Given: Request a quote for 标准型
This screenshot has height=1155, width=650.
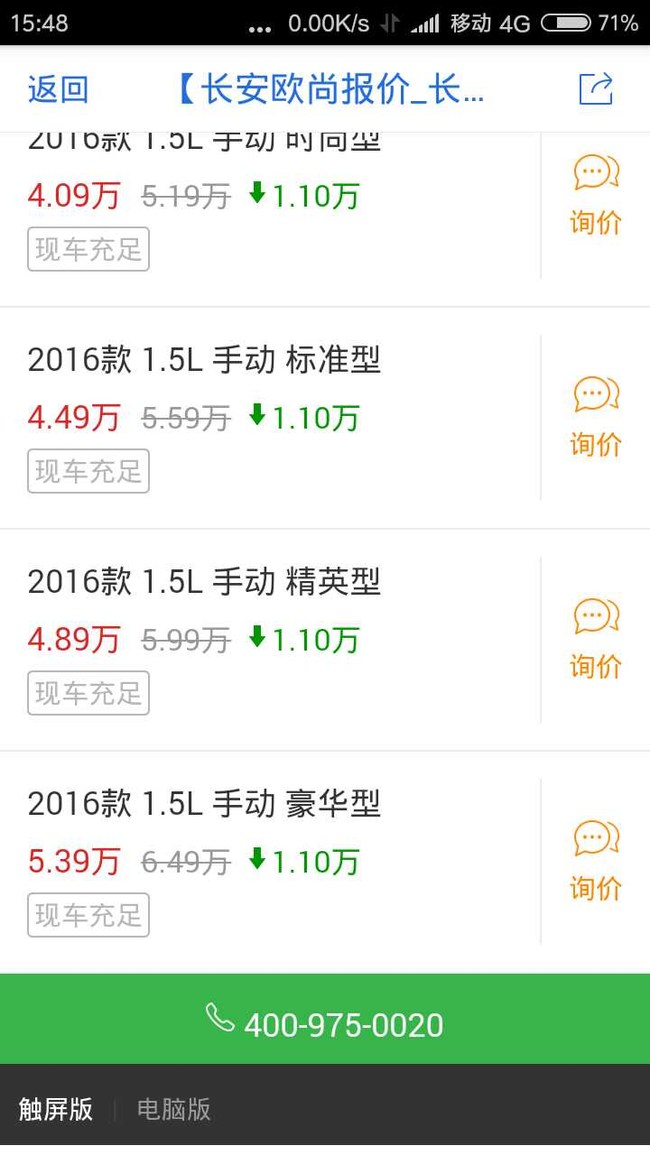Looking at the screenshot, I should pos(595,418).
